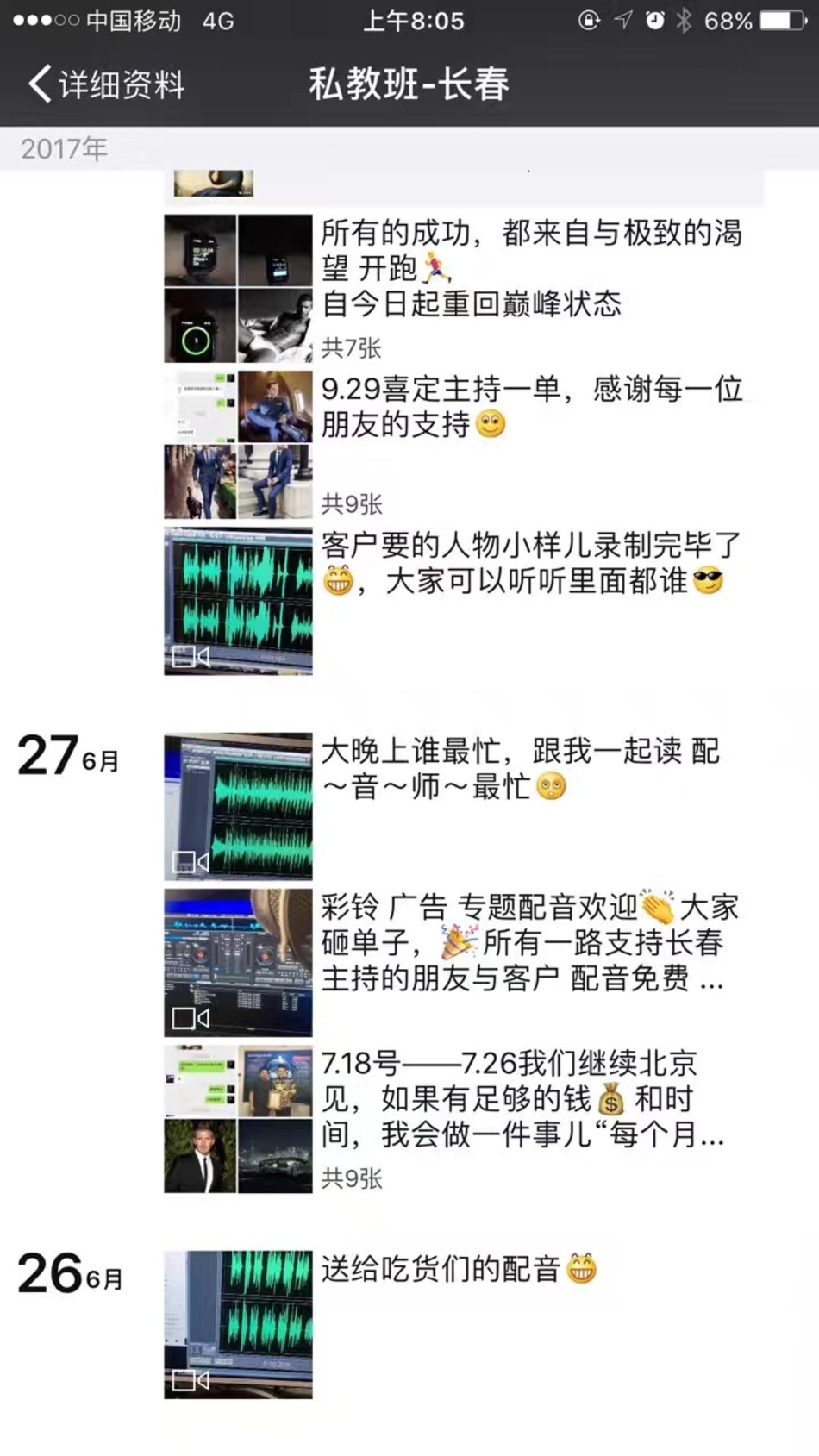Open the post 7.18号——7.26我们继续北京见

[x=522, y=1099]
